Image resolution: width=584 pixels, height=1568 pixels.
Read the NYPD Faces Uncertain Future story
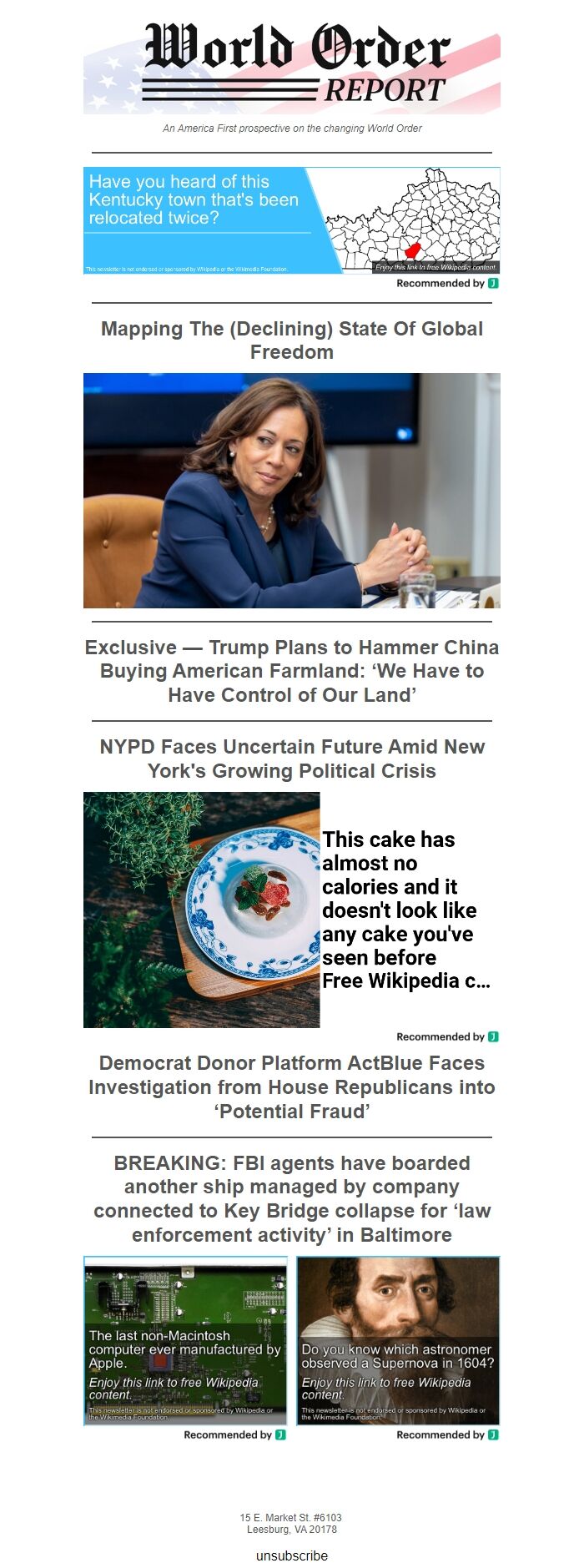click(291, 759)
